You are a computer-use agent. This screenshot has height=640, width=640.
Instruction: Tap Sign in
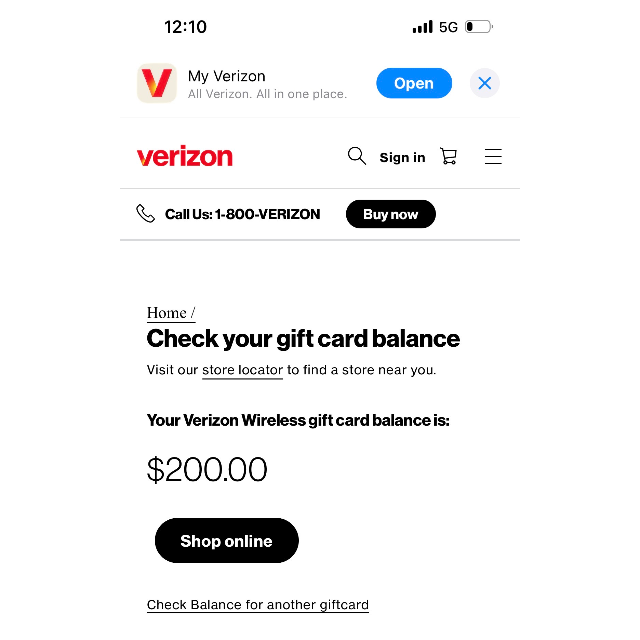point(402,157)
